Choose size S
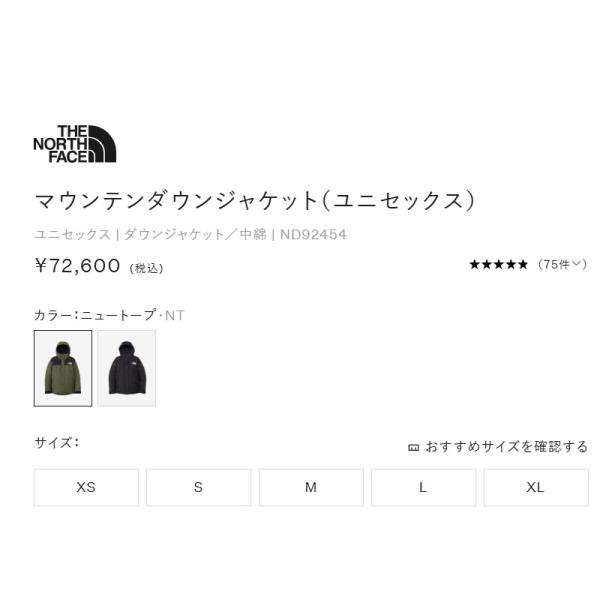This screenshot has width=600, height=600. [199, 487]
